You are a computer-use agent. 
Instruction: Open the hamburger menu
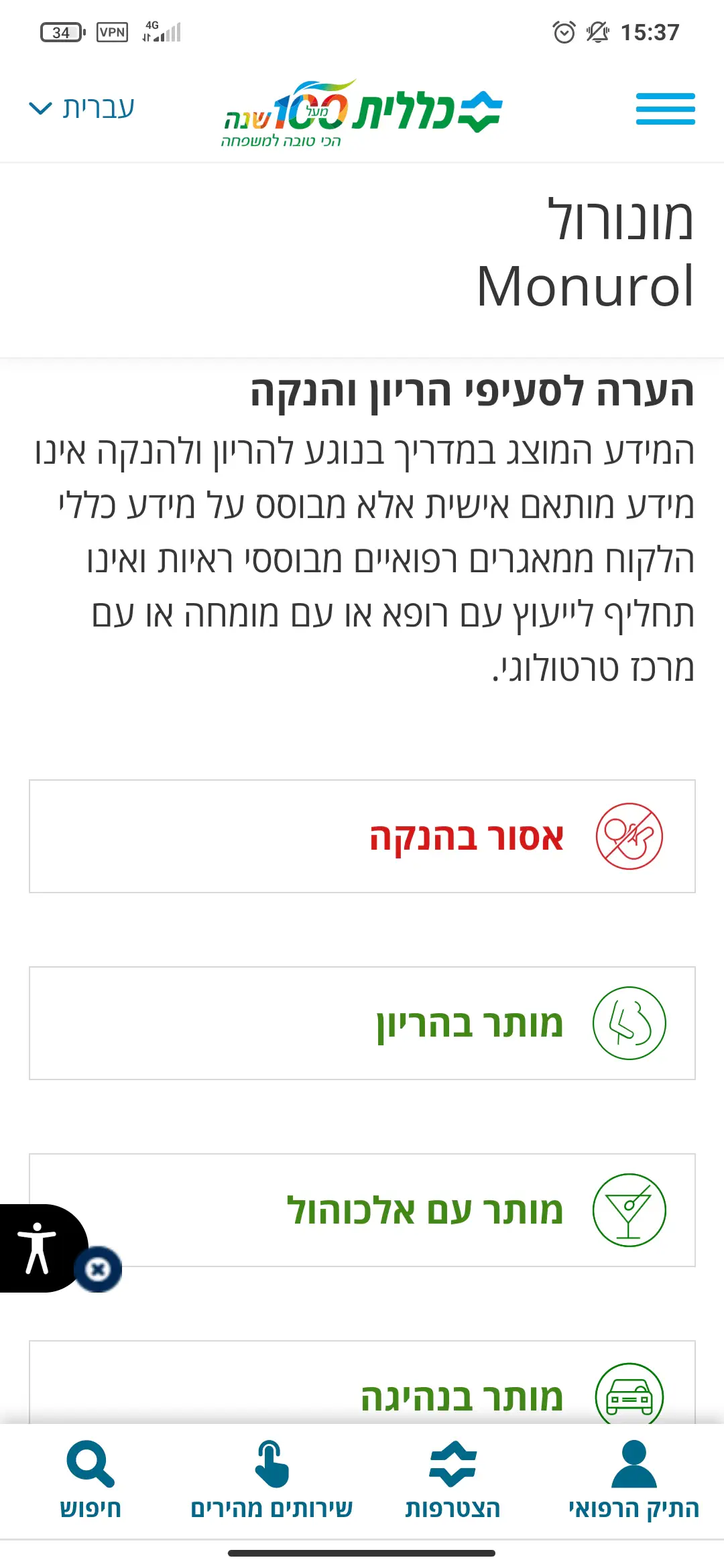coord(665,109)
